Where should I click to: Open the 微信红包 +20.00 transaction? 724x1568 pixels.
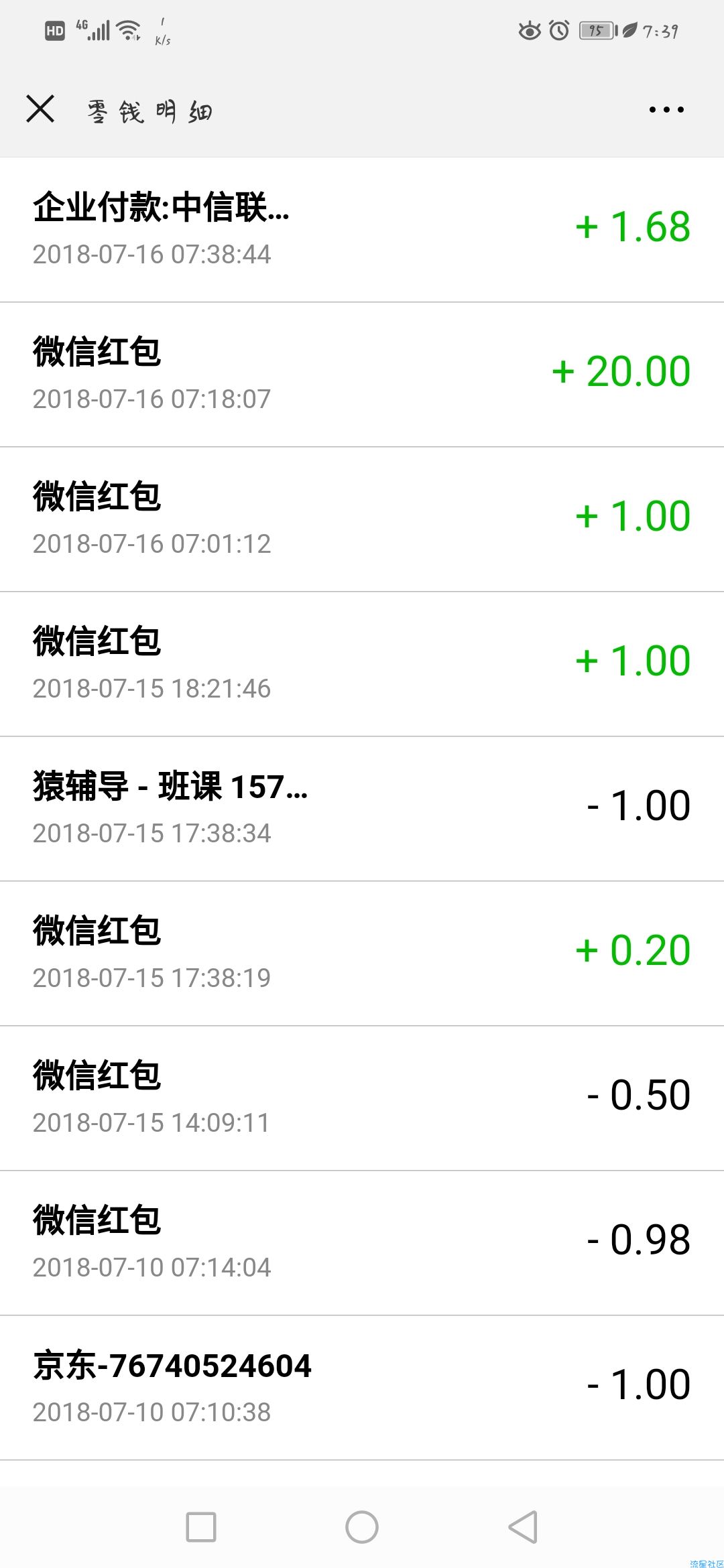(362, 375)
